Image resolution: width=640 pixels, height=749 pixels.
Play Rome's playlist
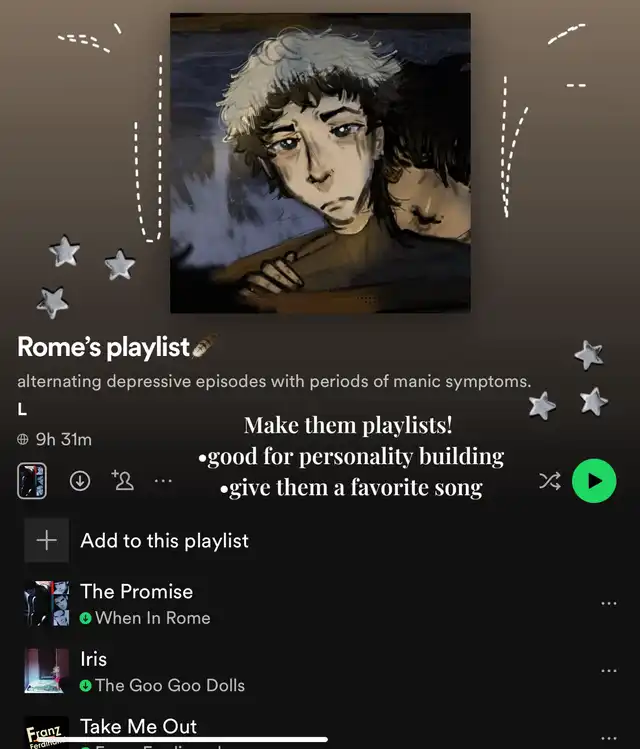coord(594,481)
